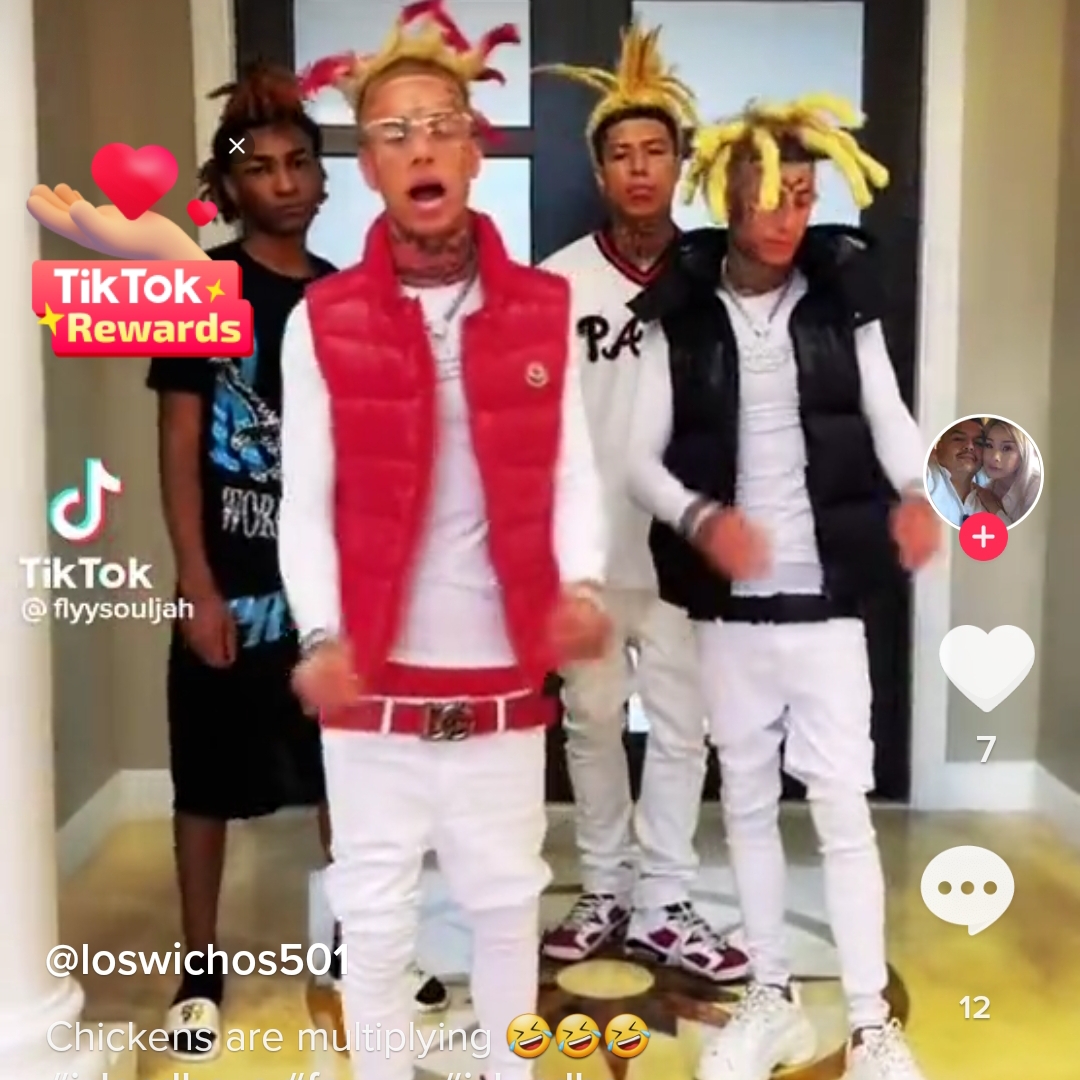Open the creator's profile picture

[983, 471]
